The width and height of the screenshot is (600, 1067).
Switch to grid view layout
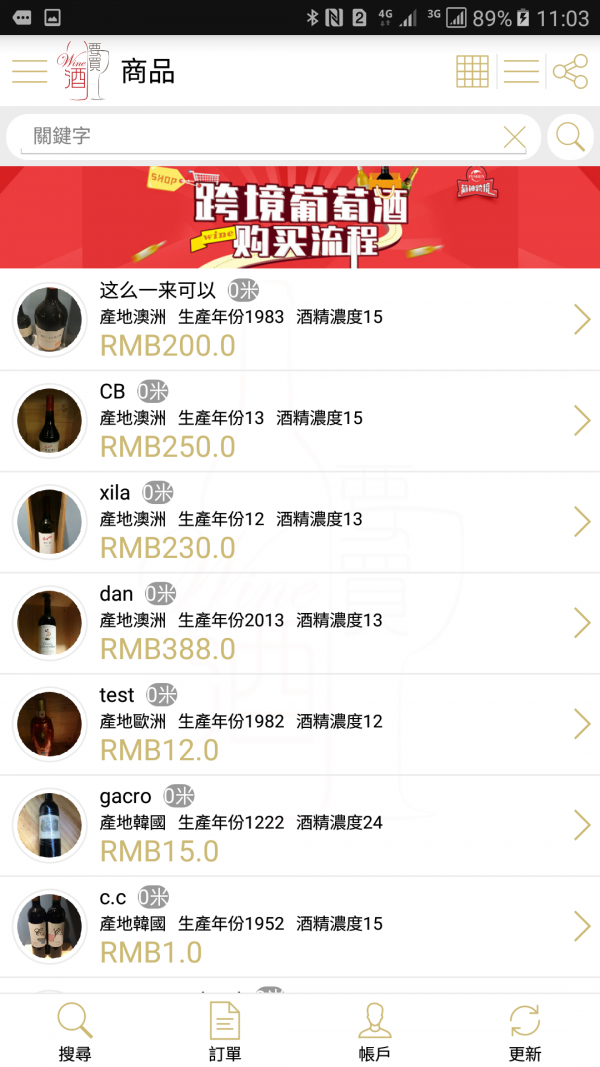[472, 72]
